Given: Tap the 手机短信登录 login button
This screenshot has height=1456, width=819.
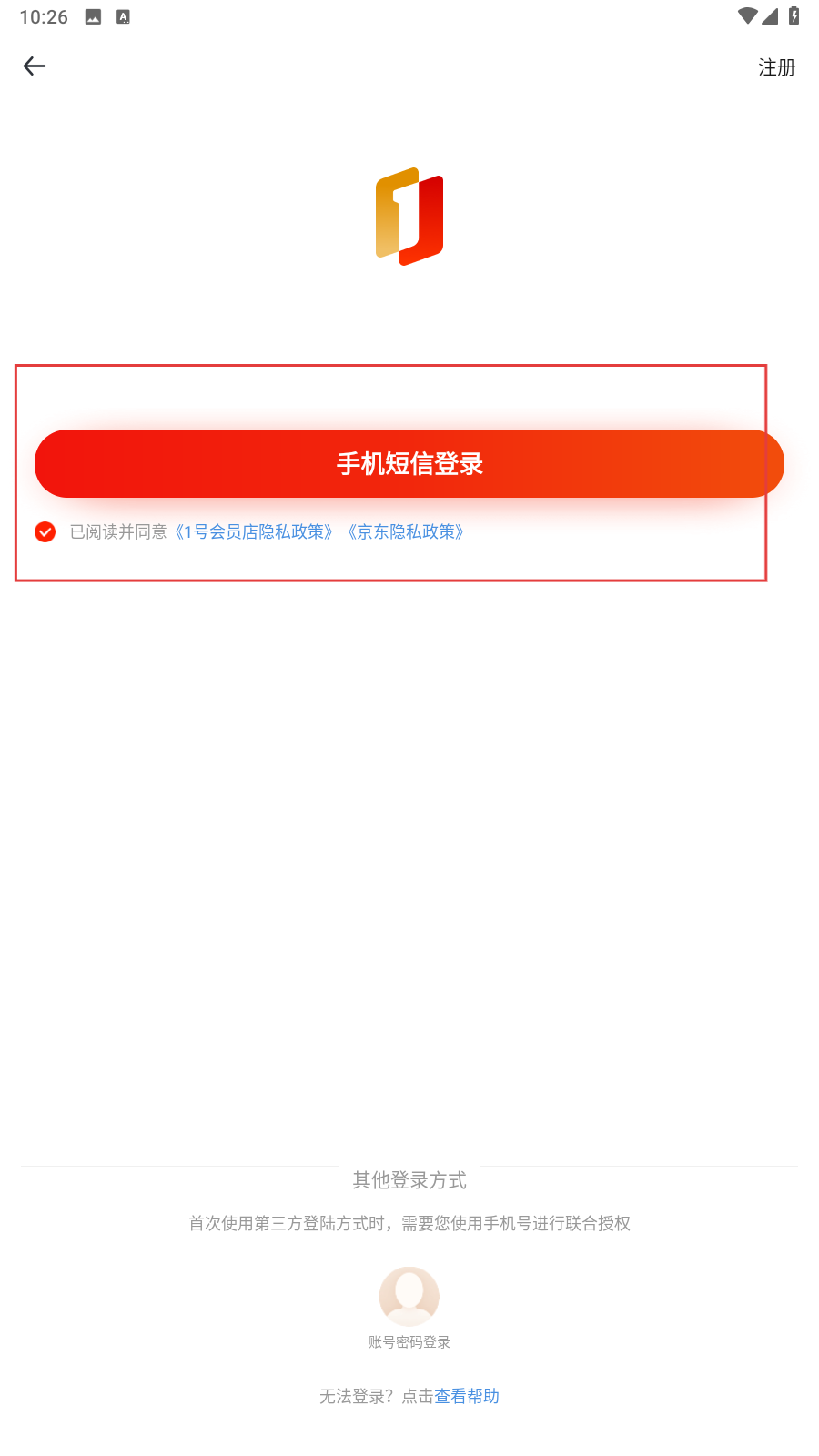Looking at the screenshot, I should 409,463.
